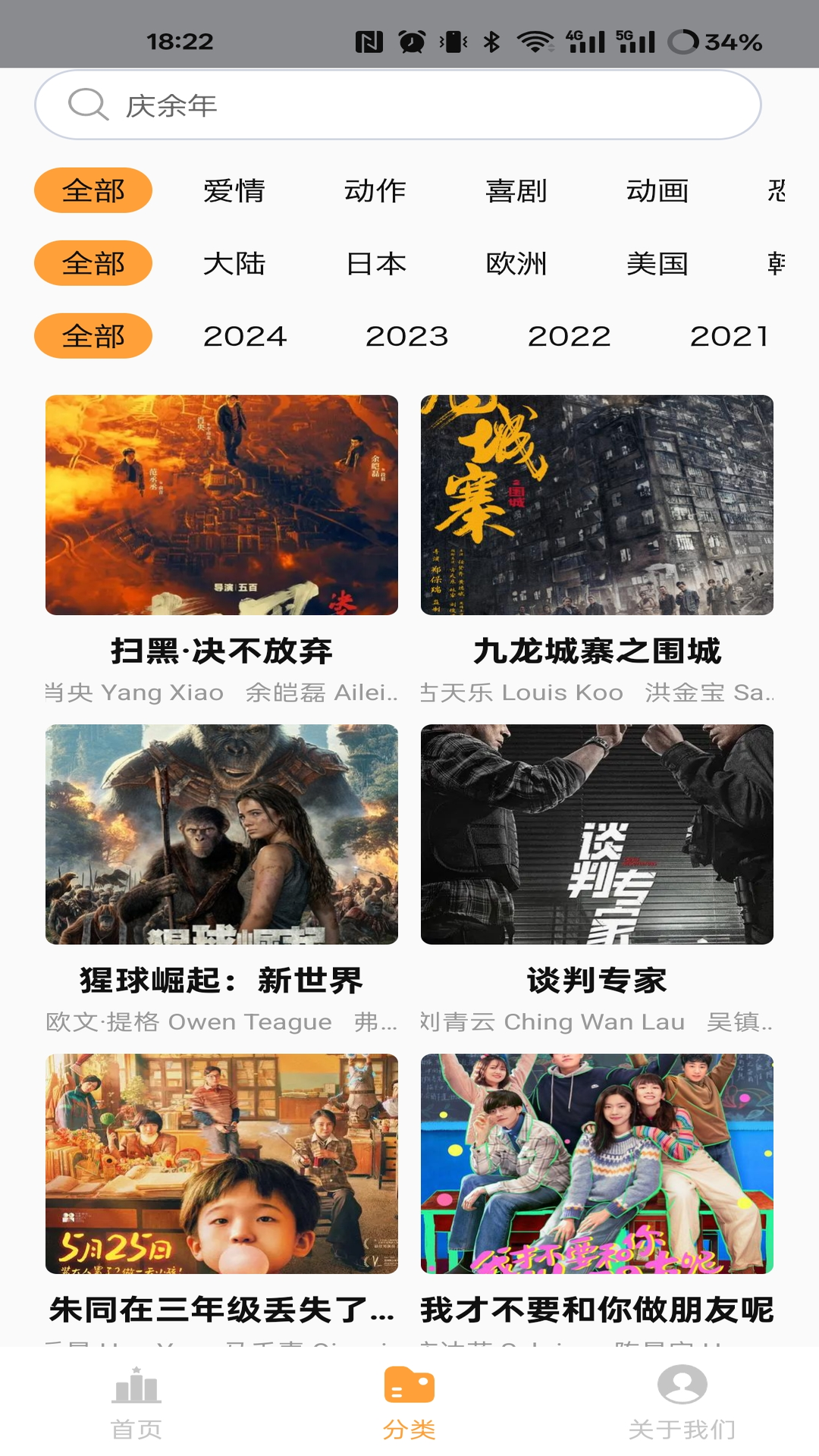Choose the 喜剧 genre chip
The width and height of the screenshot is (819, 1456).
[516, 191]
